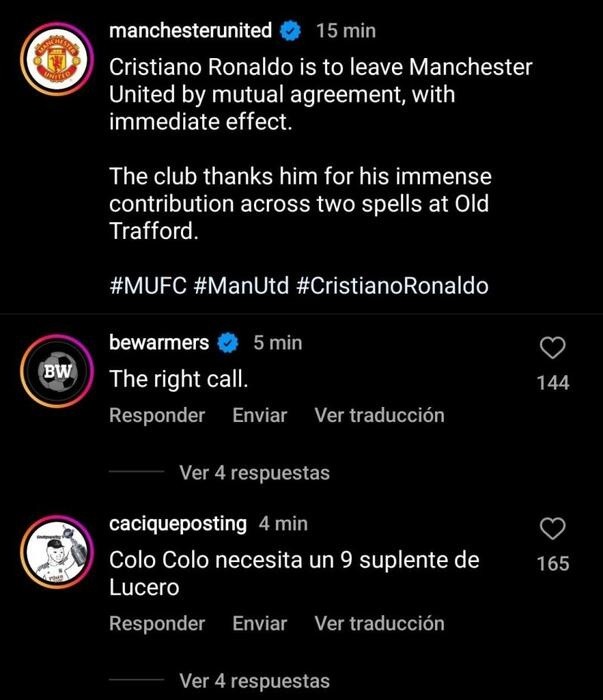Expand the 4 replies under bewarmers
The height and width of the screenshot is (700, 603).
point(254,472)
